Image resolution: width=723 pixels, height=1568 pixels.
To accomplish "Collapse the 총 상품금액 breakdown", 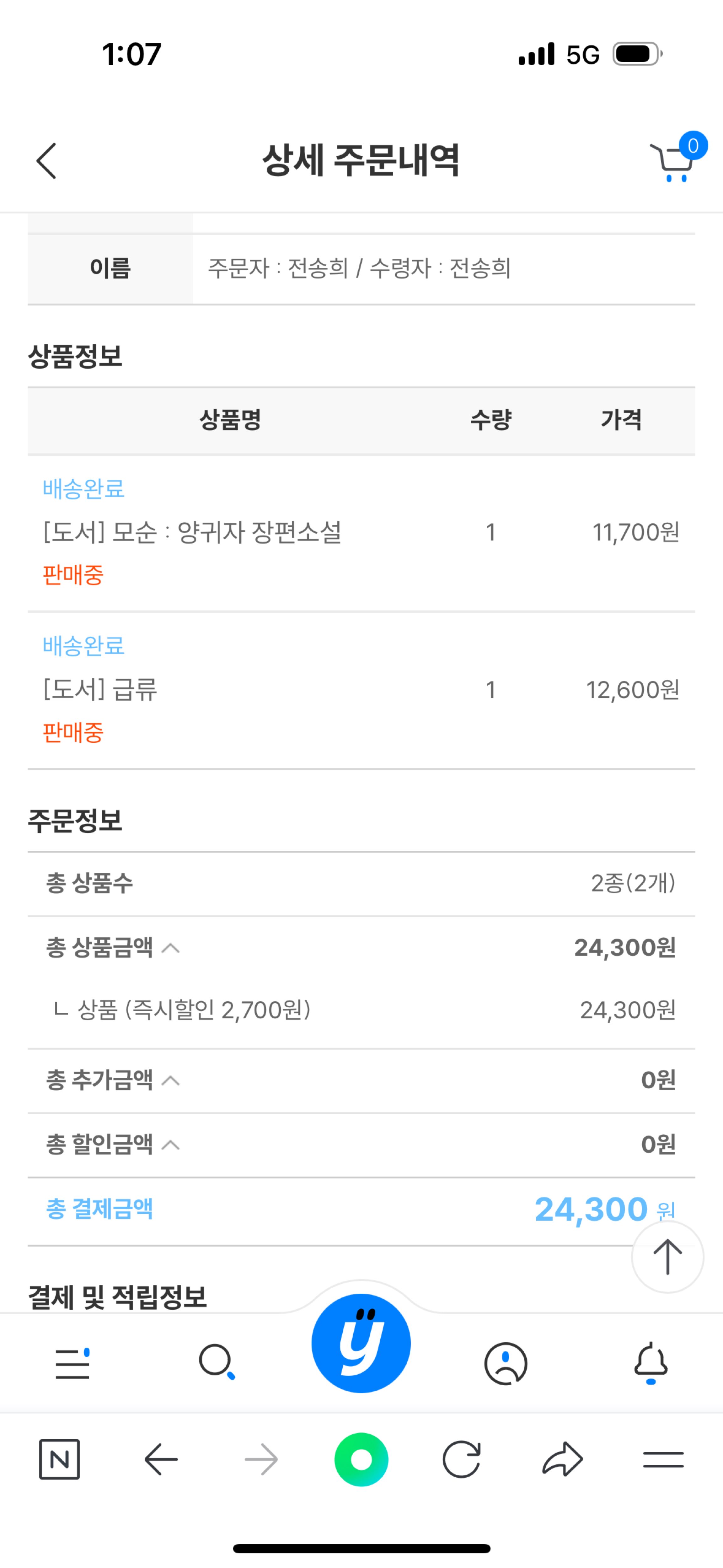I will 170,948.
